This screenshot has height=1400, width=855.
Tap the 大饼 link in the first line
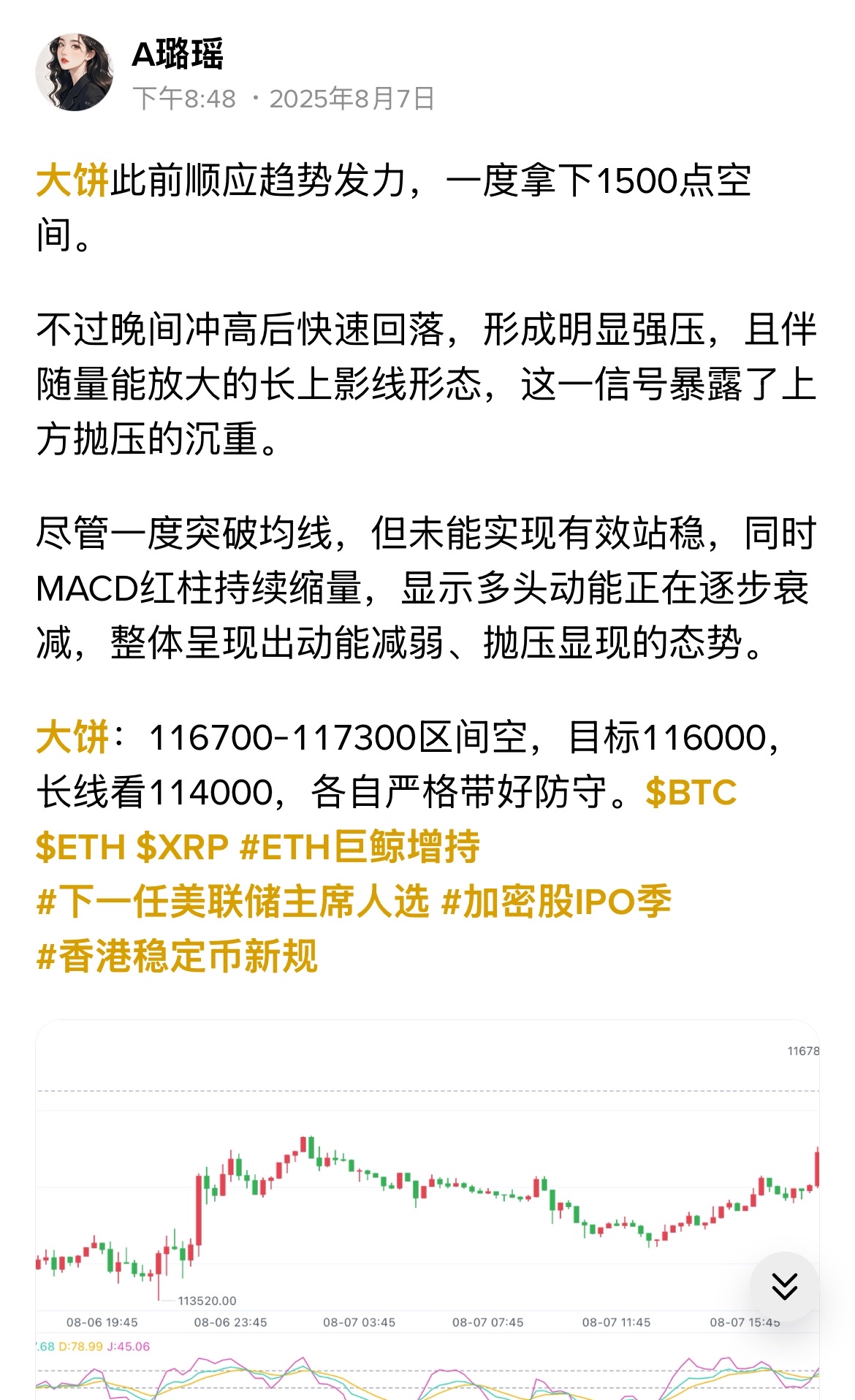tap(72, 180)
